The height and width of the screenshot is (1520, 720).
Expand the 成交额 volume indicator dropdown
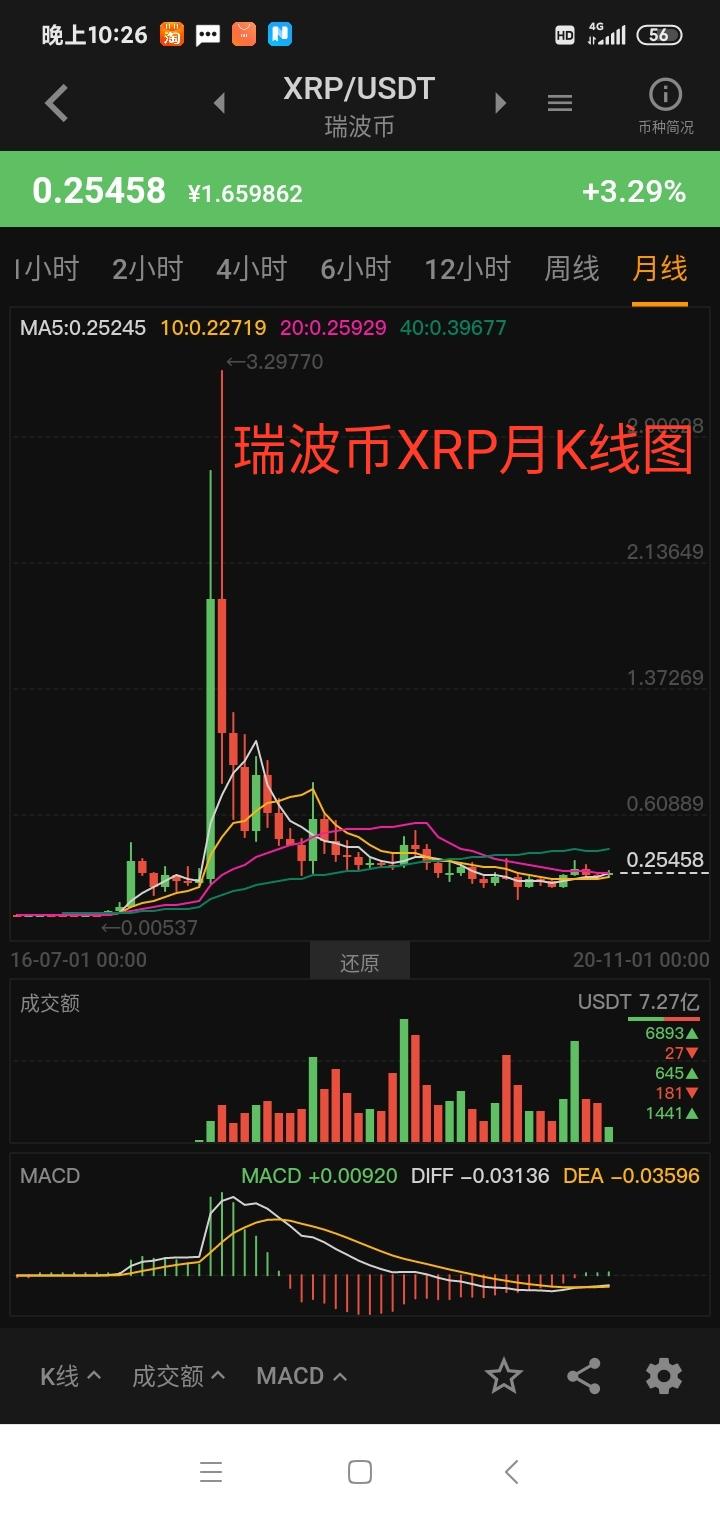(x=178, y=1375)
